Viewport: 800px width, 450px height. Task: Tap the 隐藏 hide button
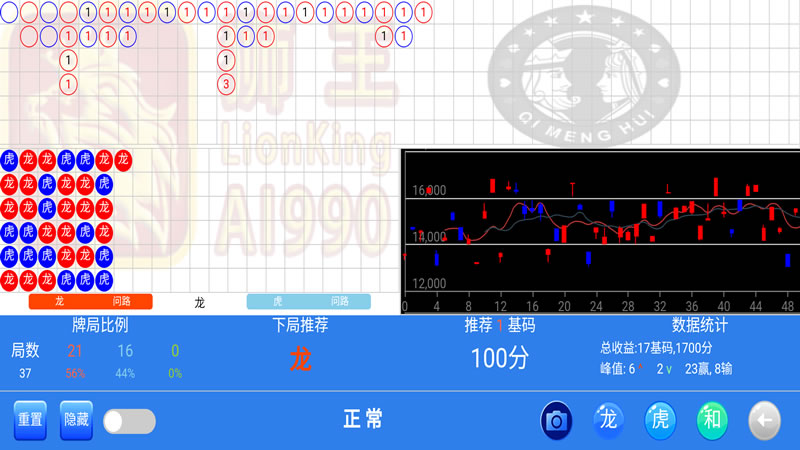pyautogui.click(x=76, y=420)
